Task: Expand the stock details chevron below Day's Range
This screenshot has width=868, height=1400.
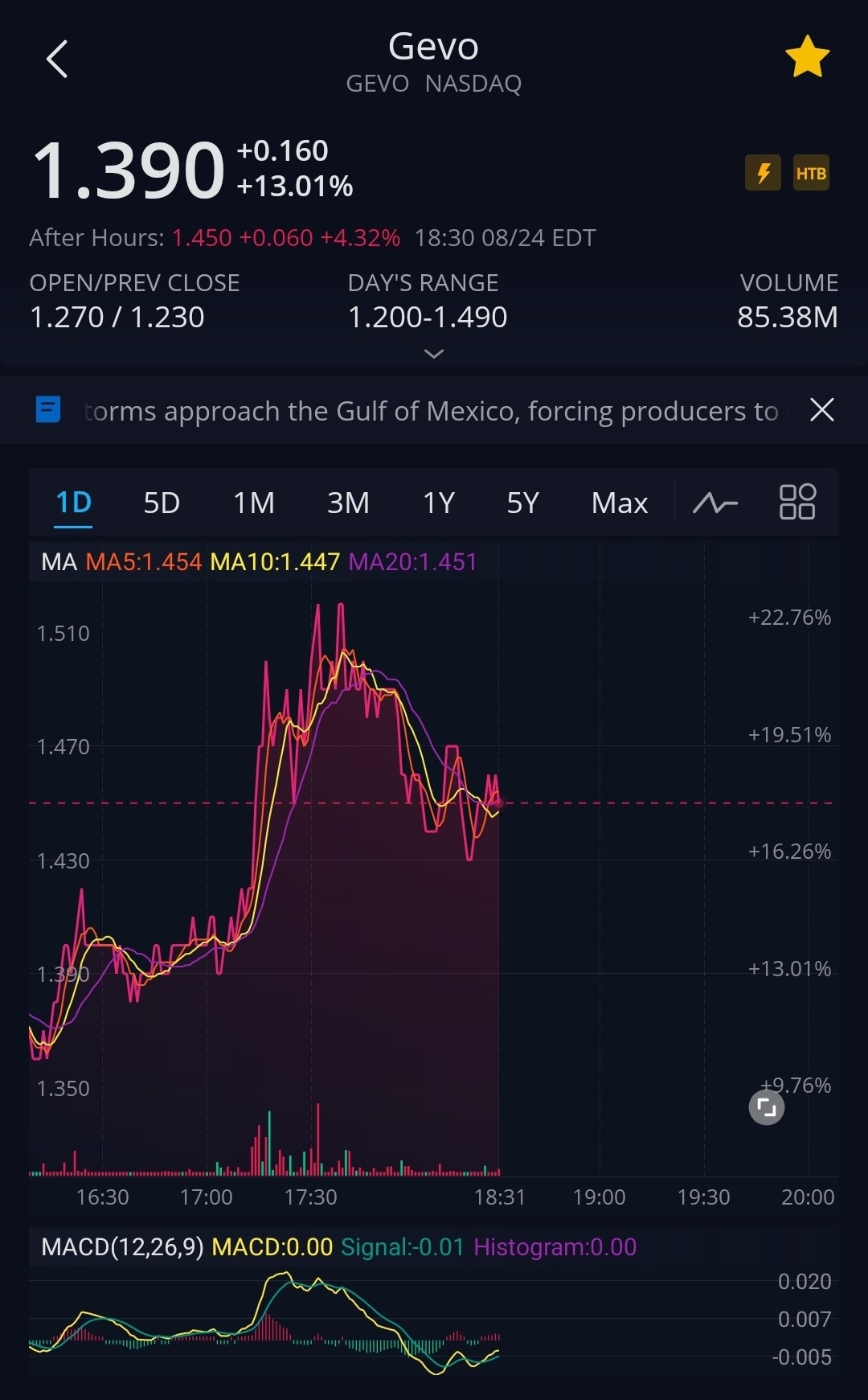Action: point(434,354)
